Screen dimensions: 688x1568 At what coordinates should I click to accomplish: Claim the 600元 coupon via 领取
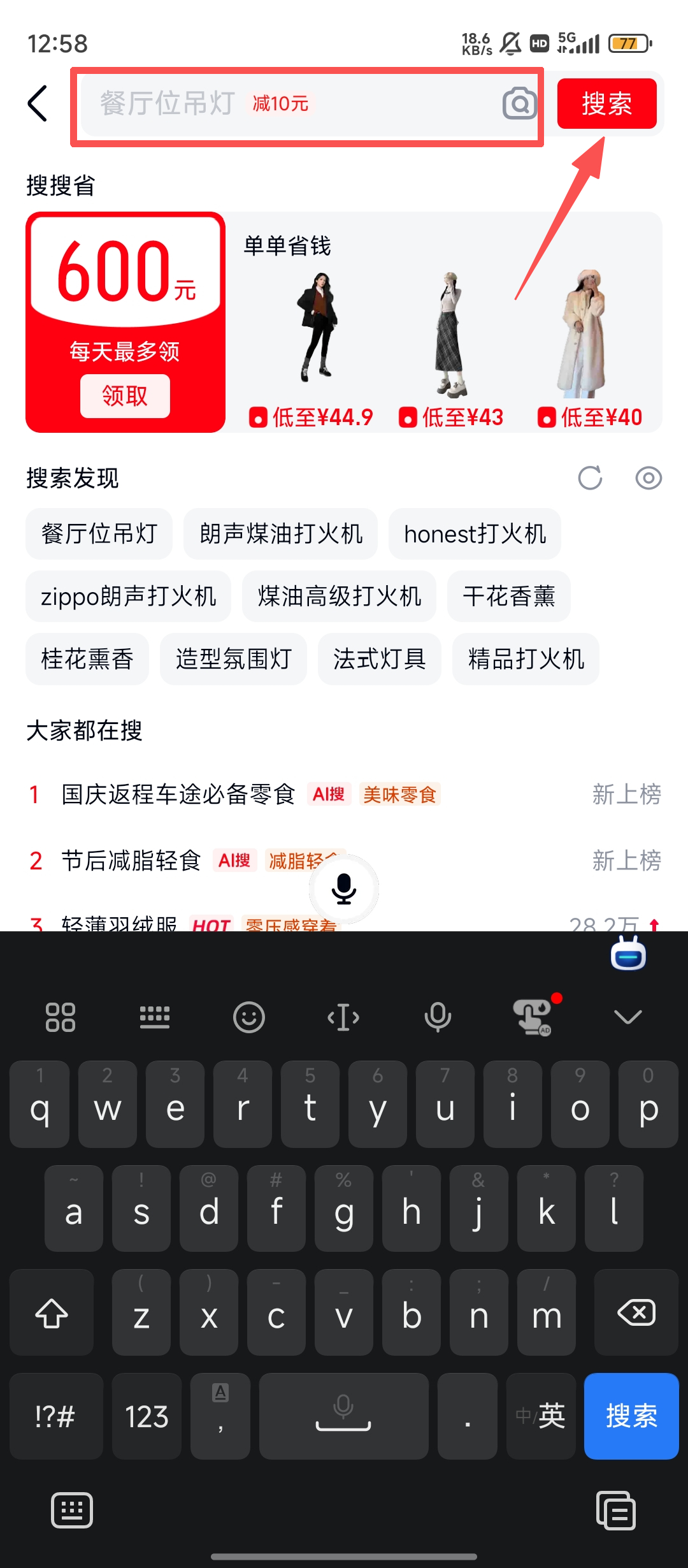coord(125,396)
